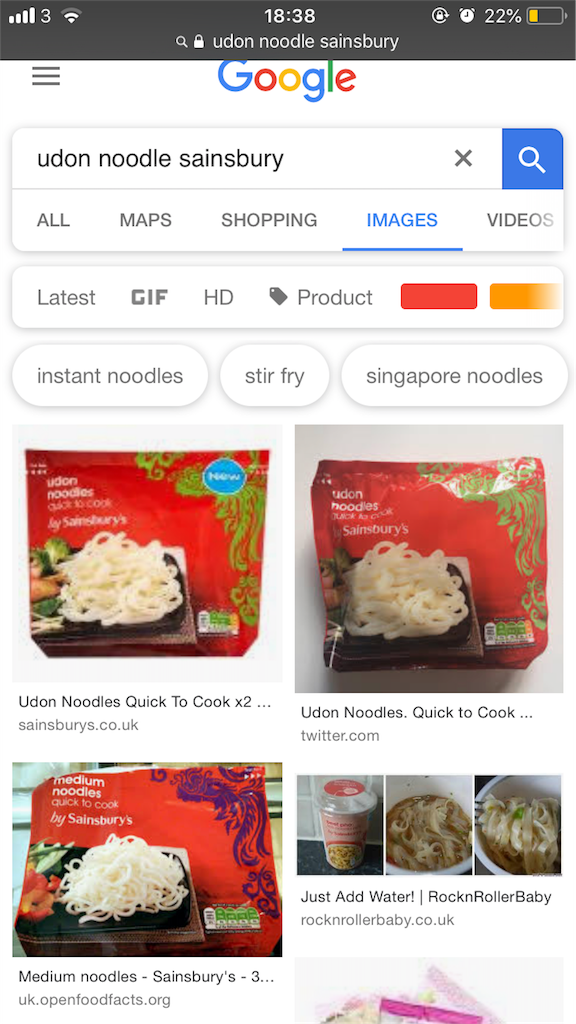Screen dimensions: 576x1024
Task: Filter results to HD images
Action: click(218, 298)
